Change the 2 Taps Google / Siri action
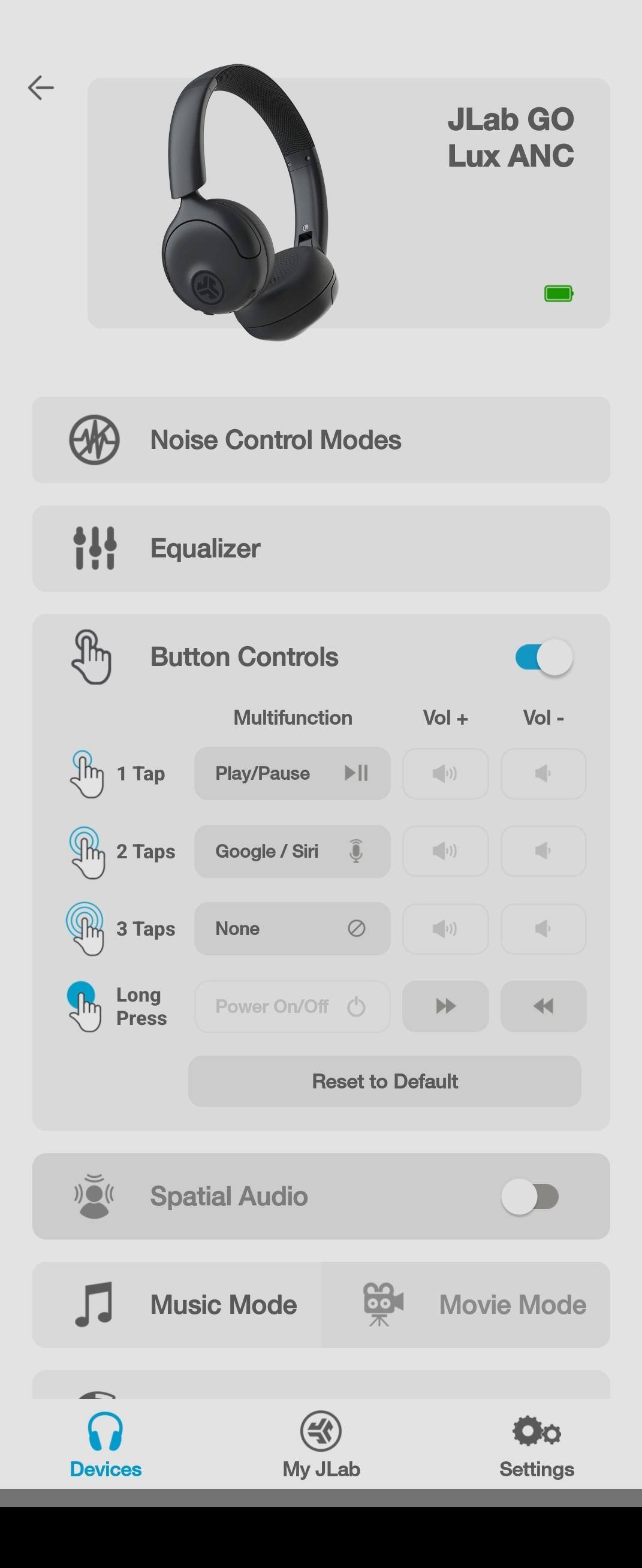 292,851
